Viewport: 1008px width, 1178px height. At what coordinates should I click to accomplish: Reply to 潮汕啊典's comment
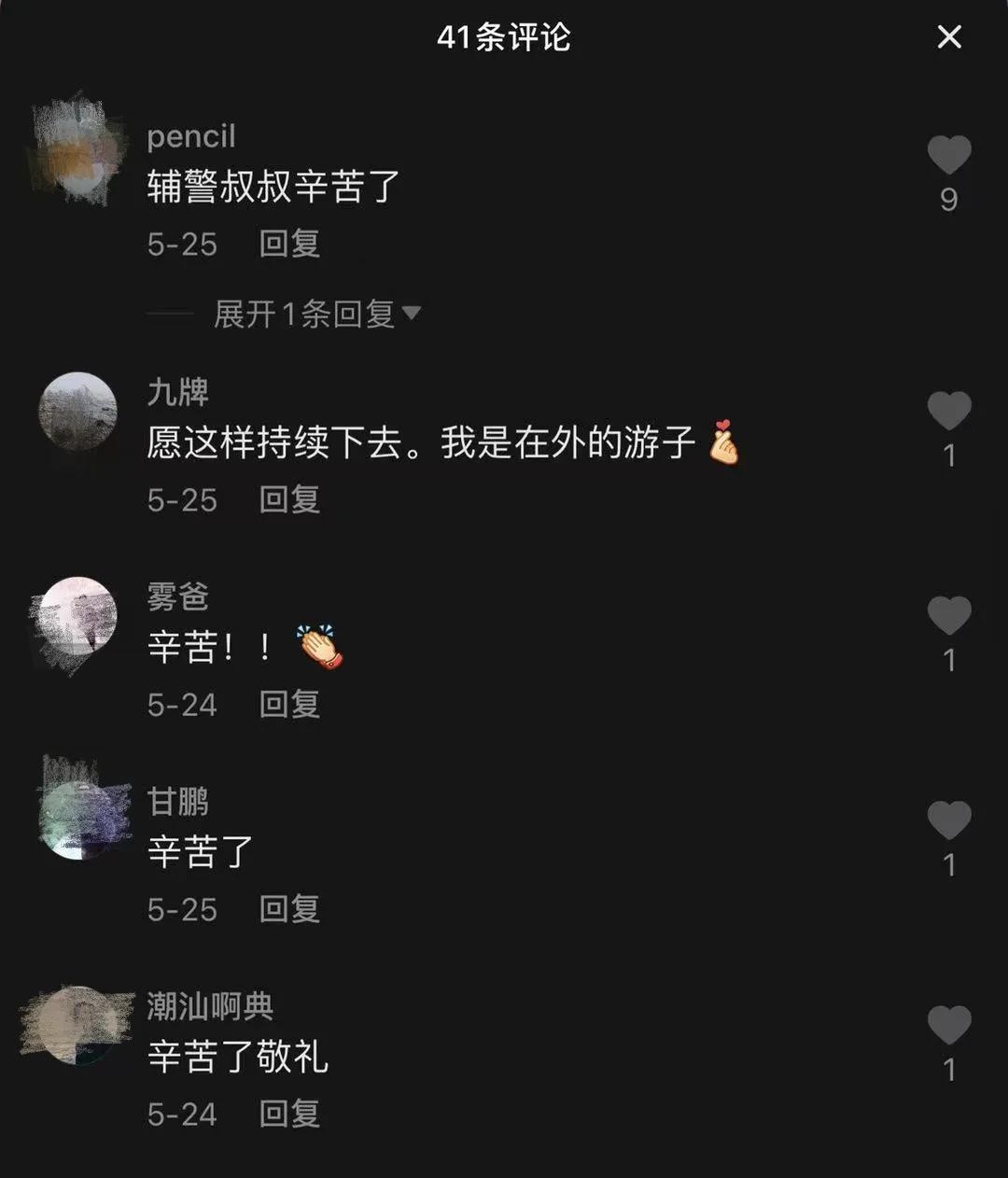pos(289,1114)
